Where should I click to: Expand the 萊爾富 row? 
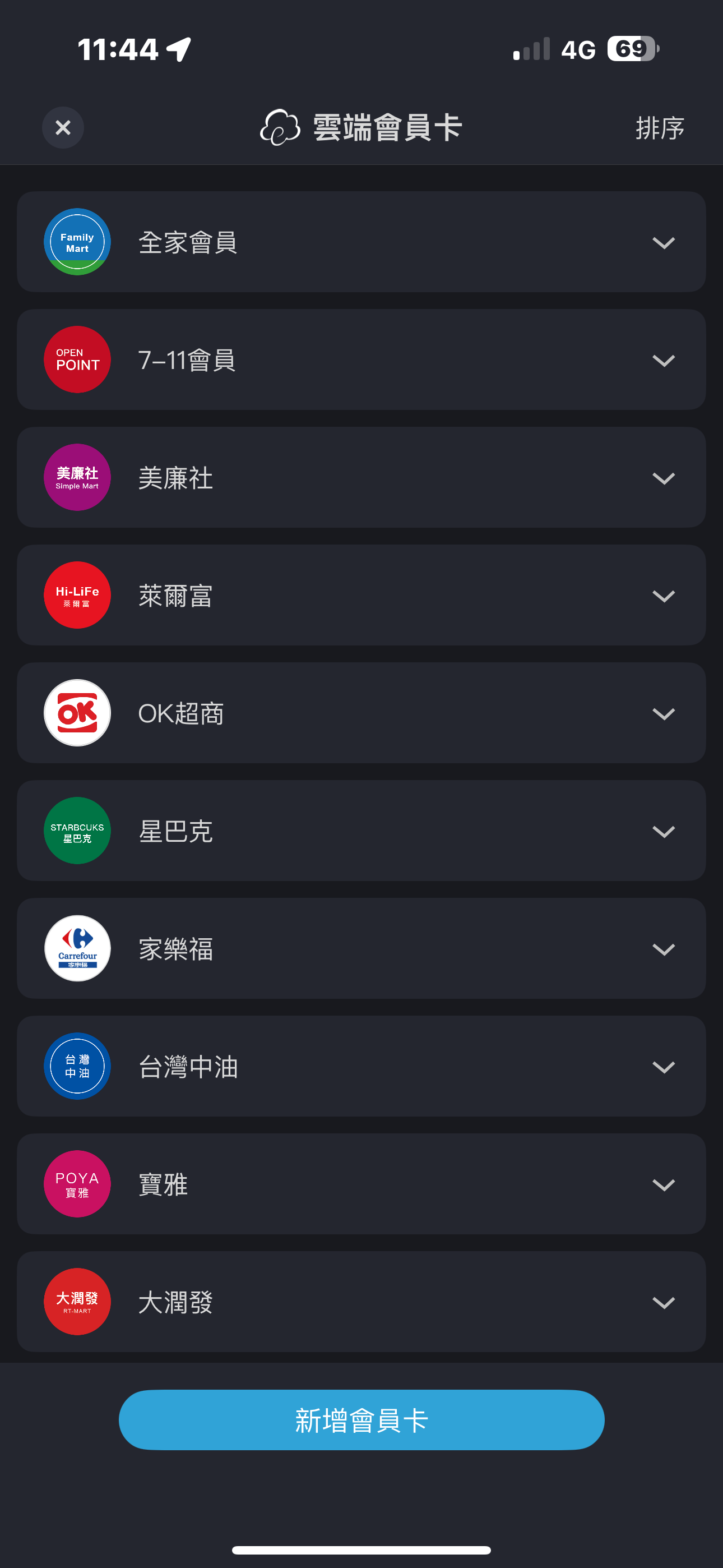pyautogui.click(x=361, y=594)
